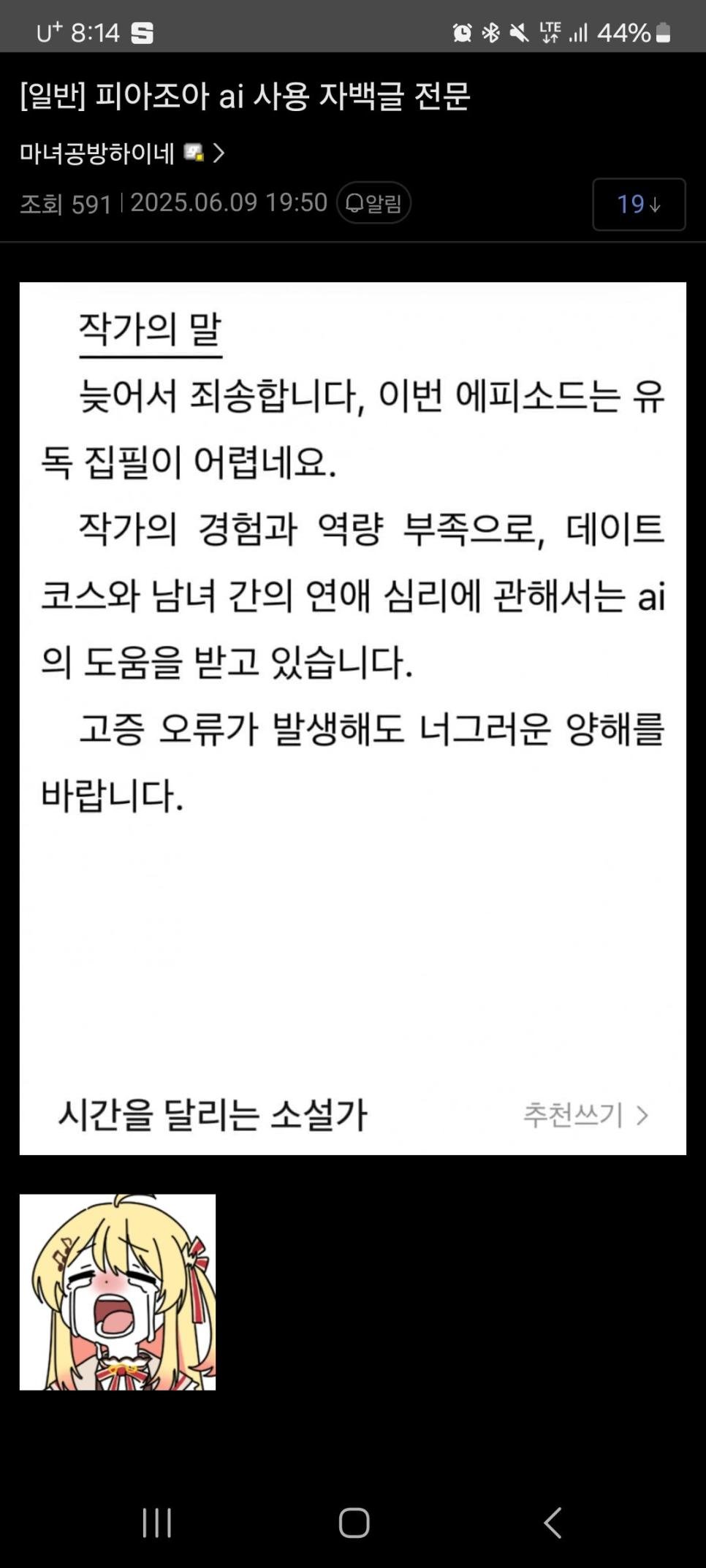Open the crying anime girl sticker
Image resolution: width=706 pixels, height=1568 pixels.
pos(118,1292)
